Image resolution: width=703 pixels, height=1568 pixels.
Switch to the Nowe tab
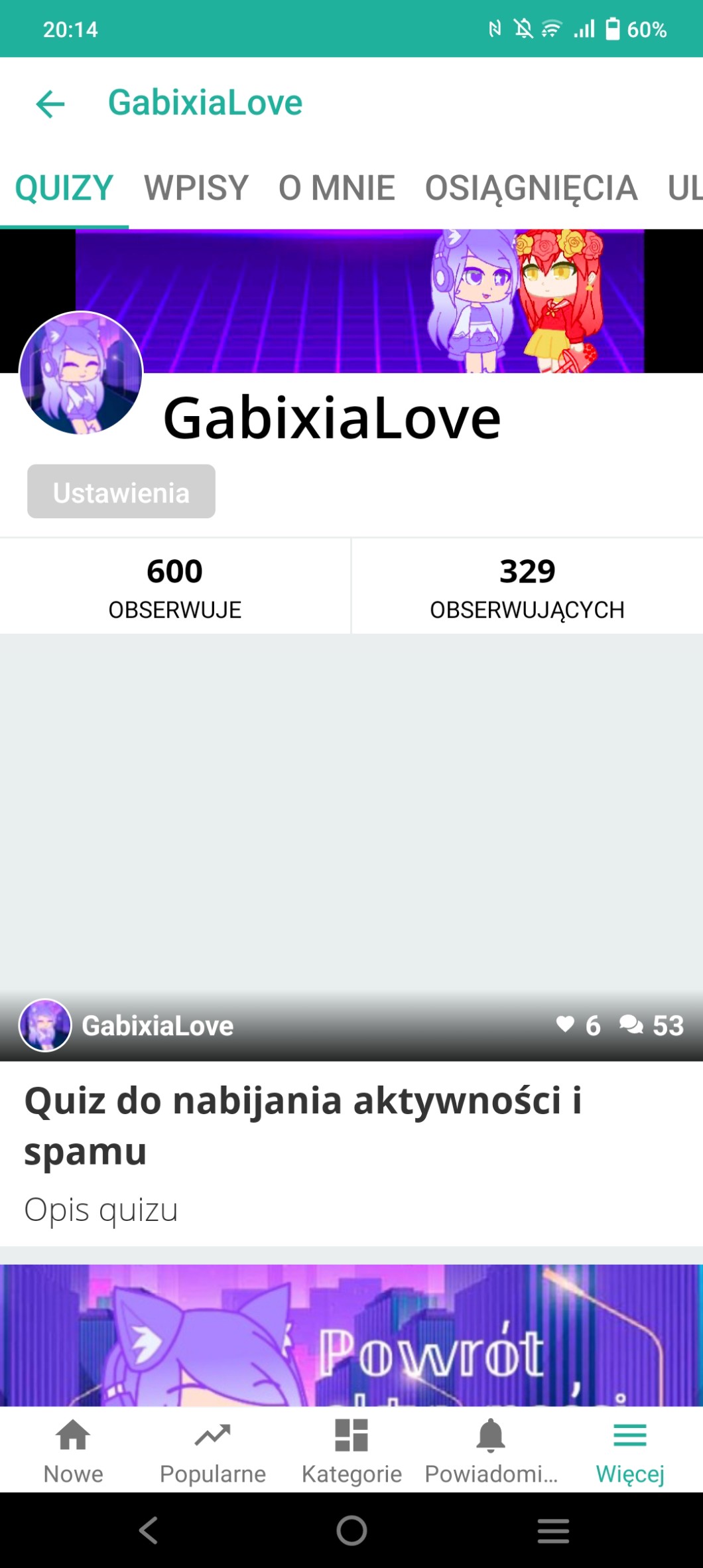tap(73, 1450)
